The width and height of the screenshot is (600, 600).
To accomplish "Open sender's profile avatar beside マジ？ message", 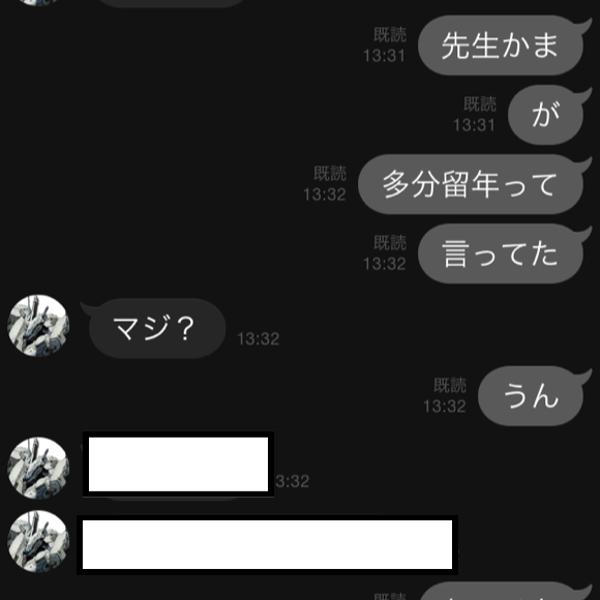I will (x=38, y=326).
